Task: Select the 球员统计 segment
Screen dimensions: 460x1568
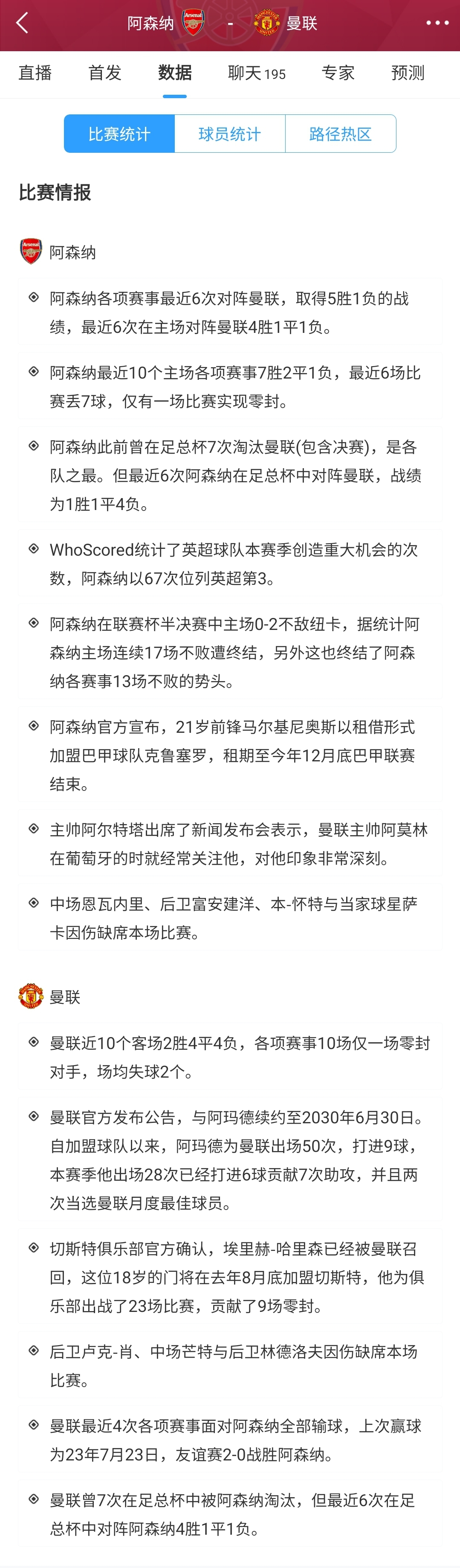Action: coord(230,134)
